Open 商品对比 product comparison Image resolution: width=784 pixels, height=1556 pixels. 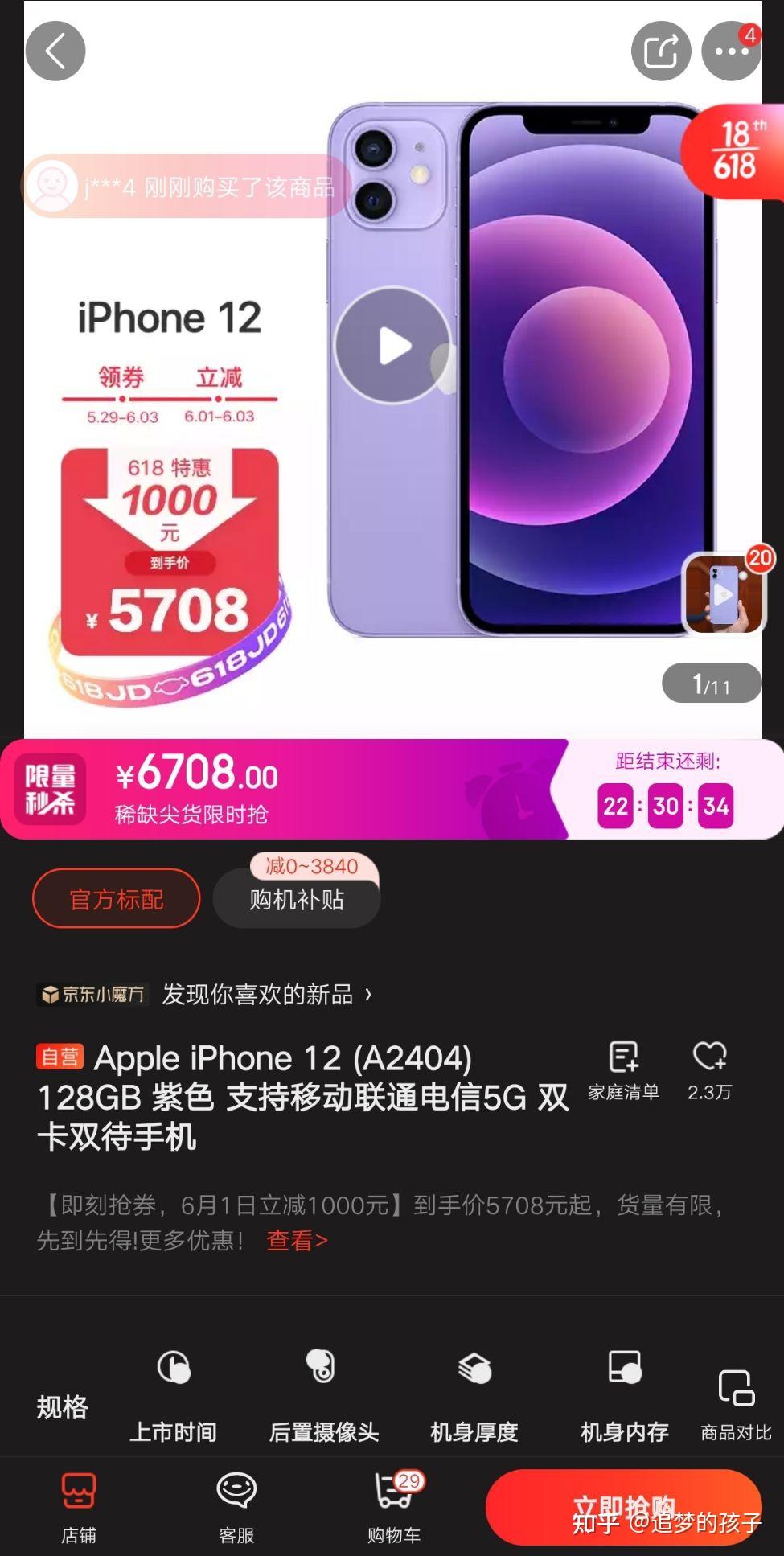(736, 1403)
